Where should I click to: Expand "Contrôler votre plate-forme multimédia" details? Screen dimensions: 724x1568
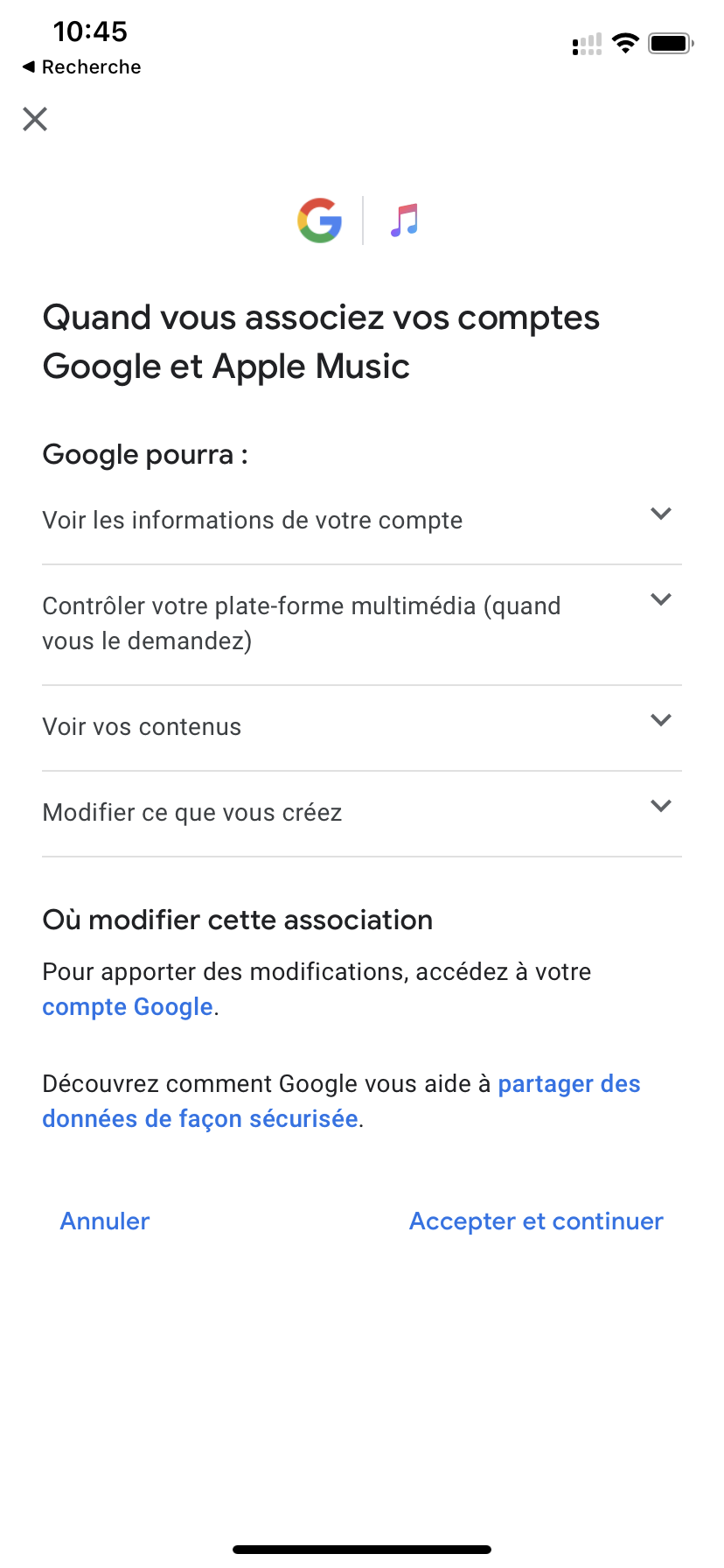pos(362,624)
